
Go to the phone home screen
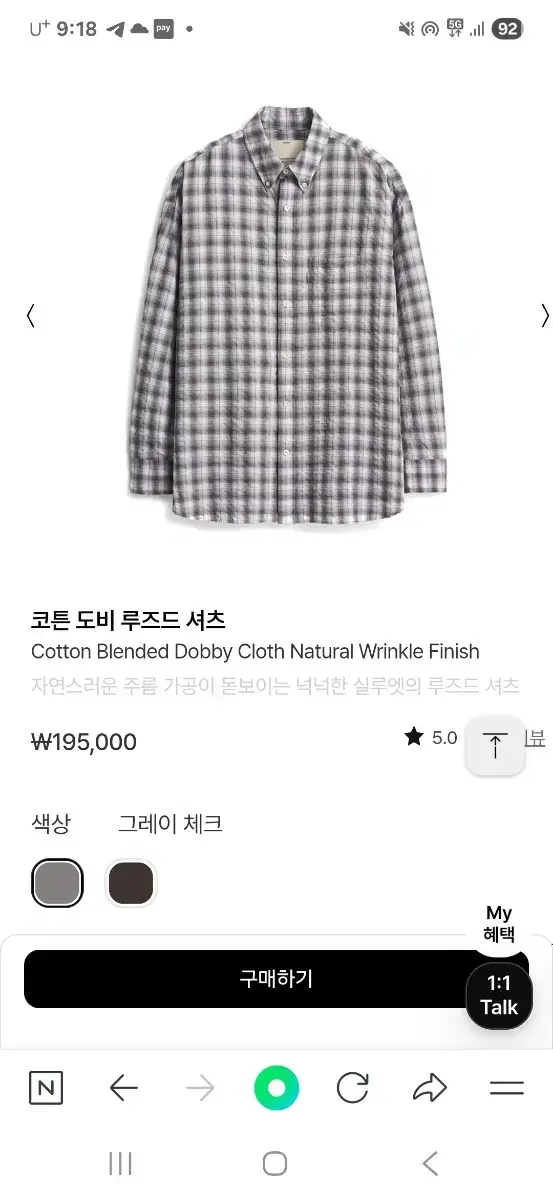[x=275, y=1163]
